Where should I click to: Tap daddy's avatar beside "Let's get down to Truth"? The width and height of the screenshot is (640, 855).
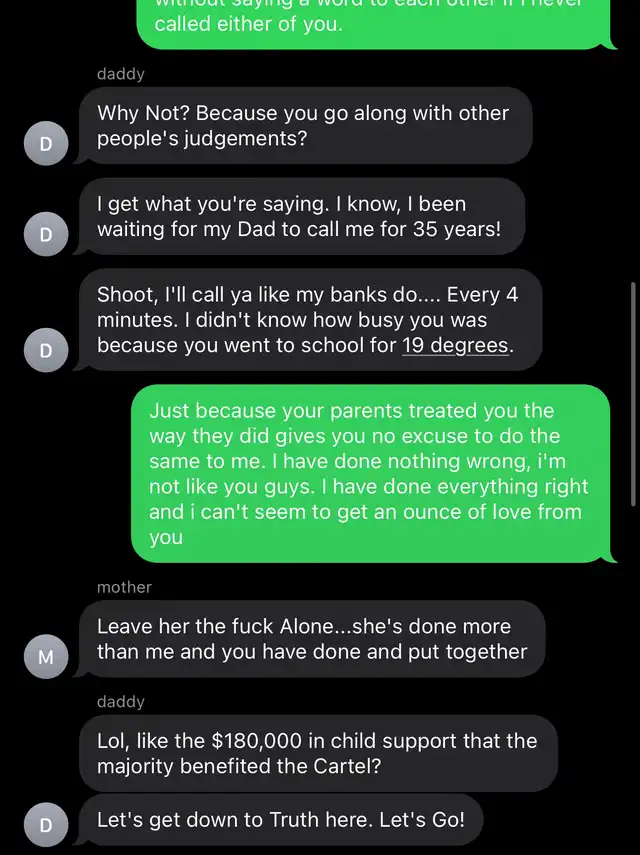tap(46, 824)
